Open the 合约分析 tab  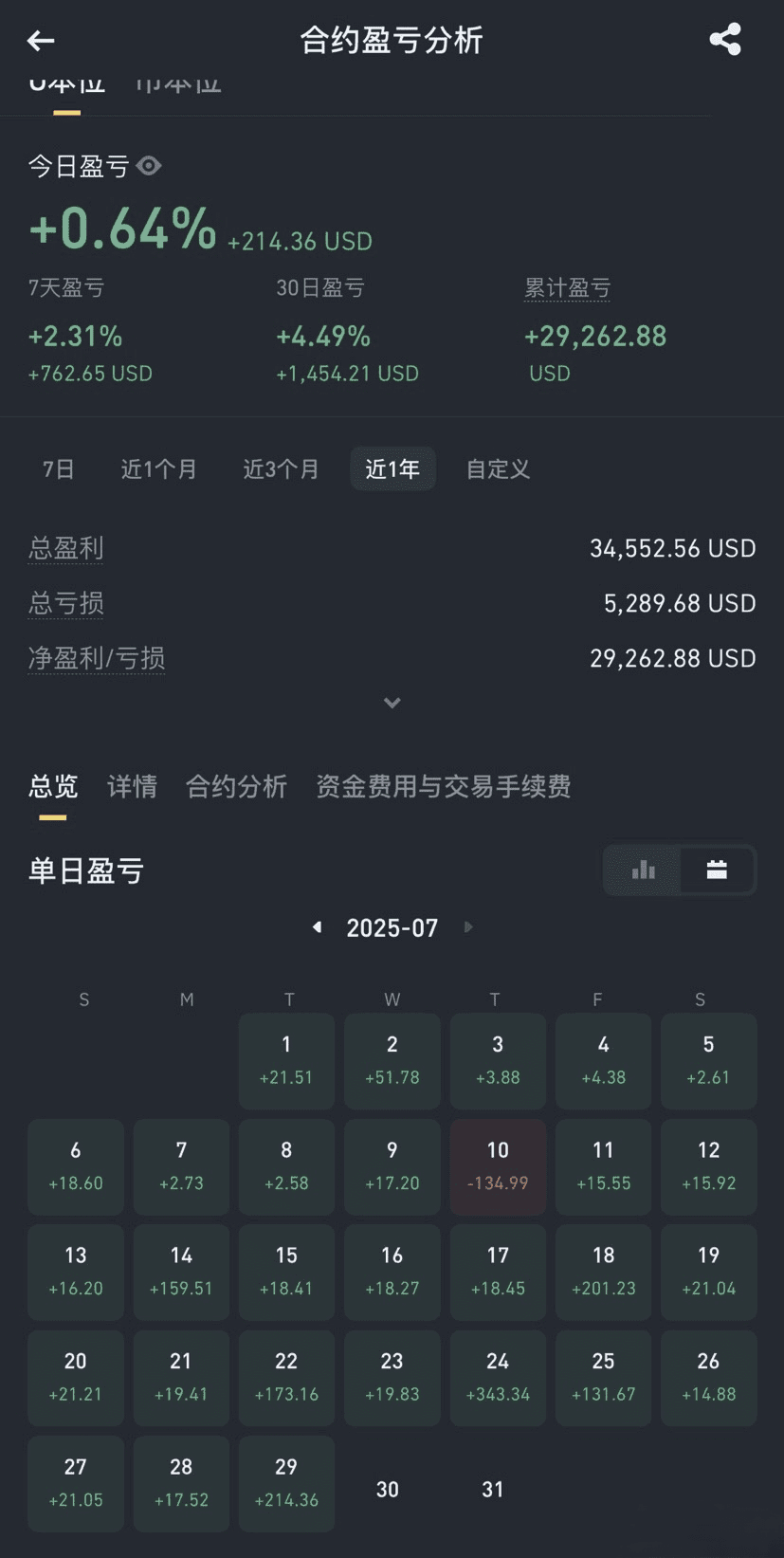[236, 786]
